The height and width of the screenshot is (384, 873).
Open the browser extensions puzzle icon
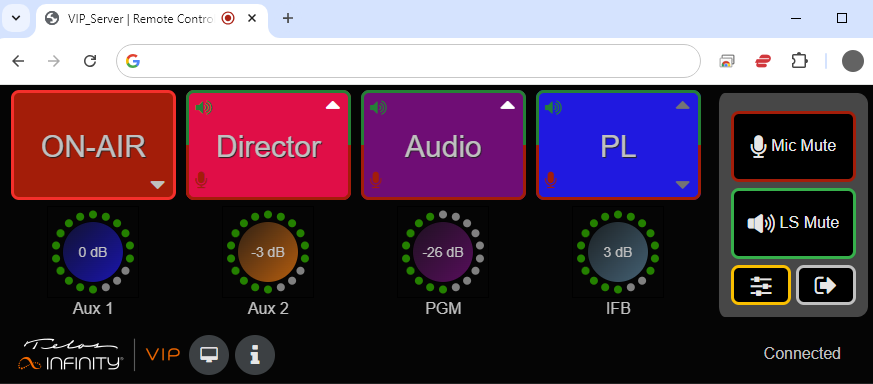800,61
